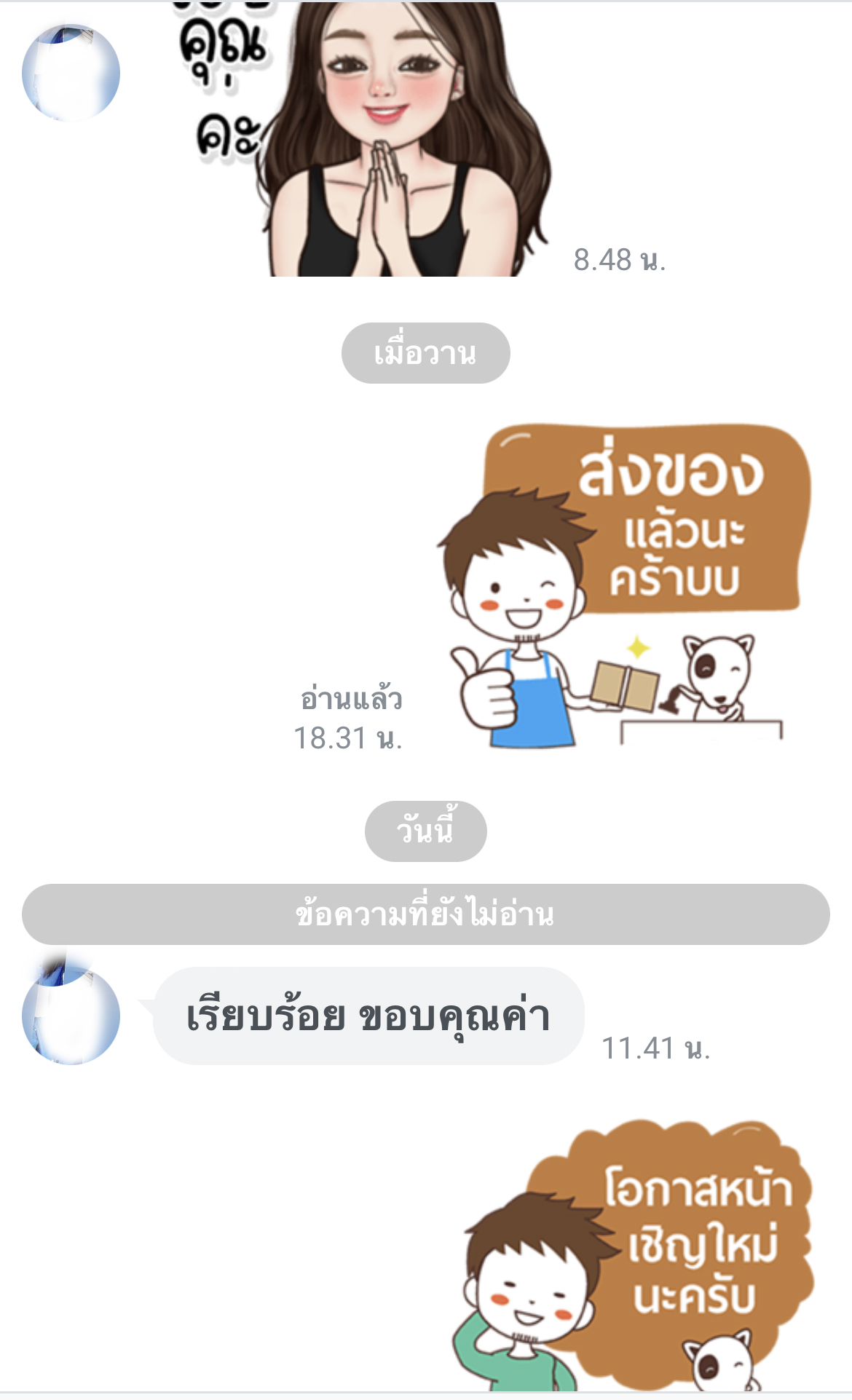Open sender's avatar beside เรียบร้อย ขอบคุณค่า message

coord(71,1015)
